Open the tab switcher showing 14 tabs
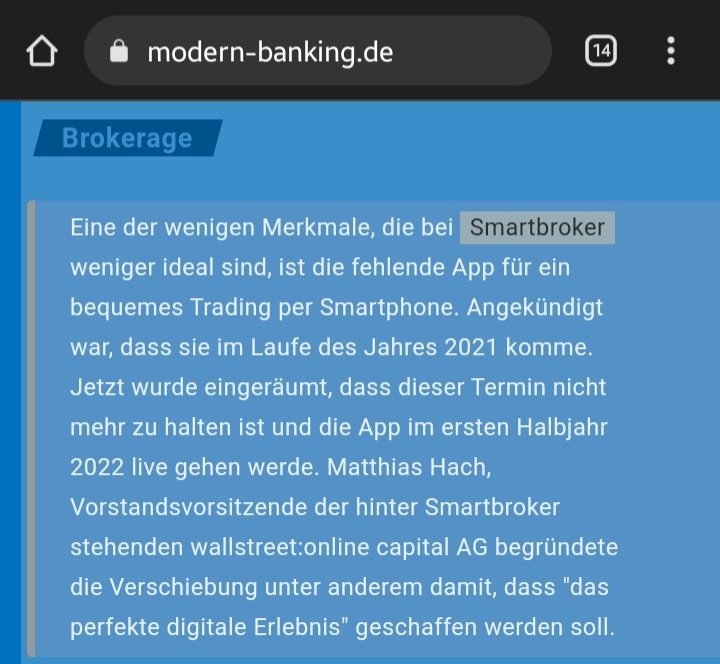 pyautogui.click(x=600, y=51)
